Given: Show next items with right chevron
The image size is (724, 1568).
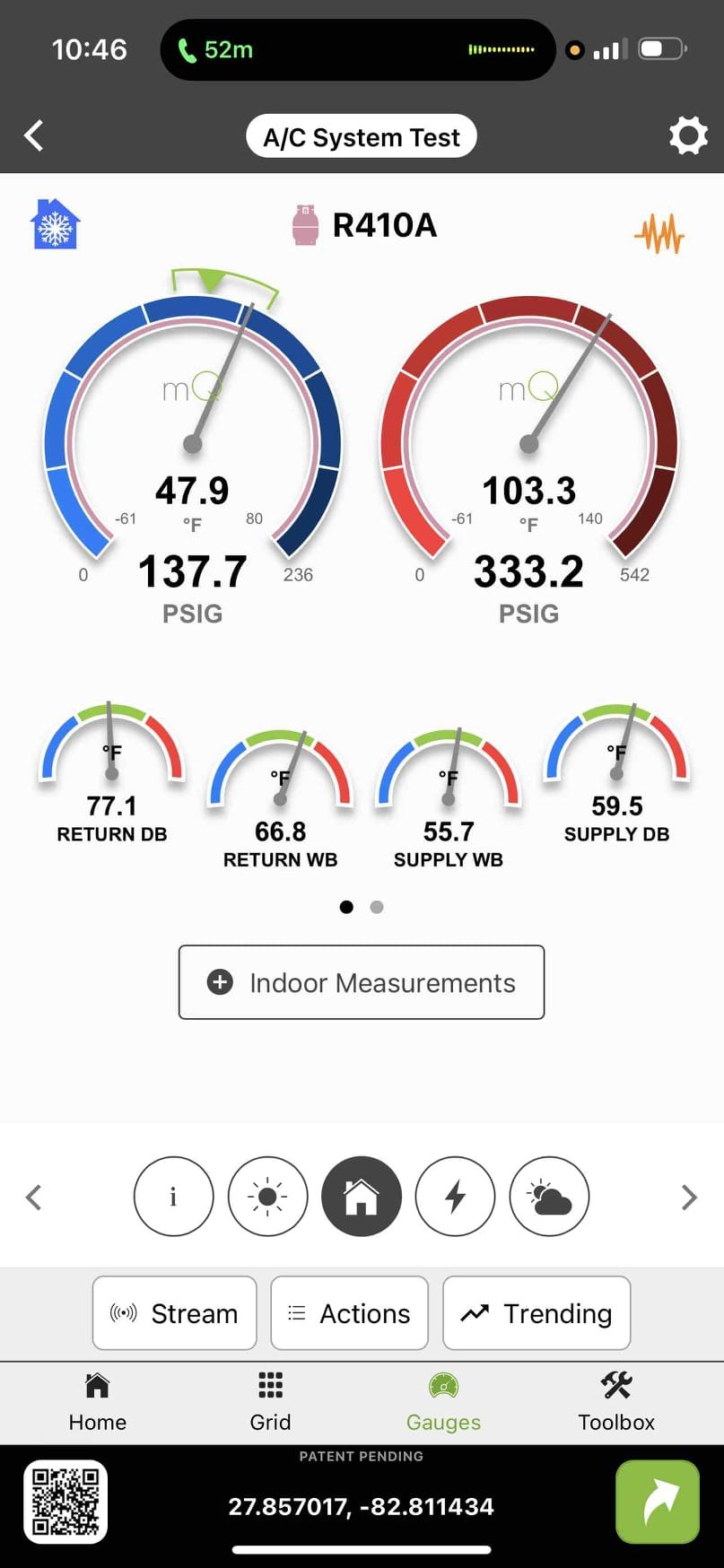Looking at the screenshot, I should coord(688,1197).
